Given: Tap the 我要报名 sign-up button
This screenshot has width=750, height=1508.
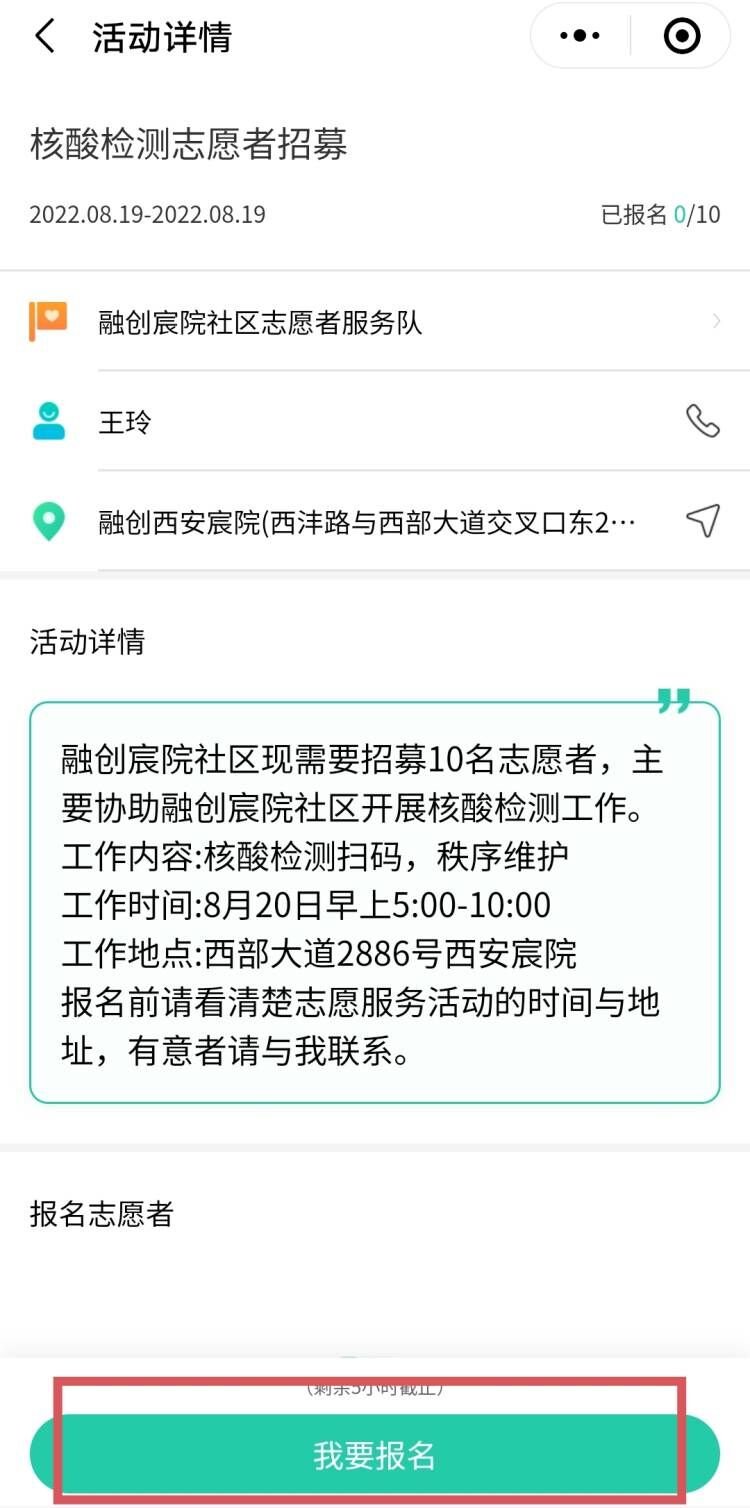Looking at the screenshot, I should click(375, 1455).
